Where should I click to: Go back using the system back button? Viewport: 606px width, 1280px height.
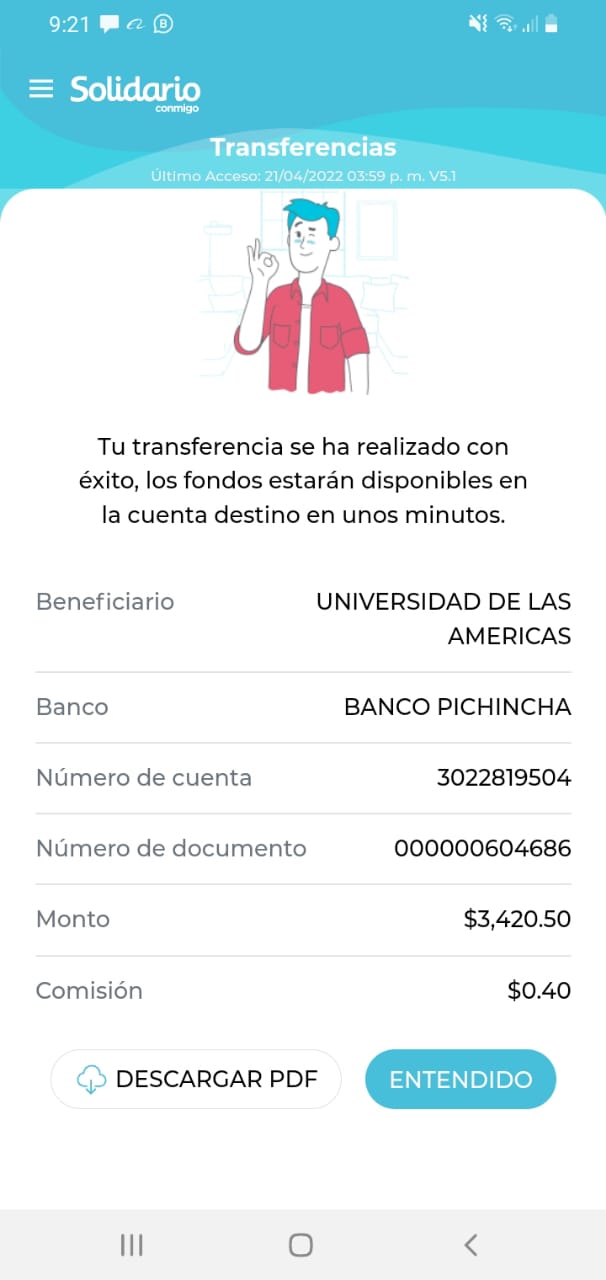[x=470, y=1244]
